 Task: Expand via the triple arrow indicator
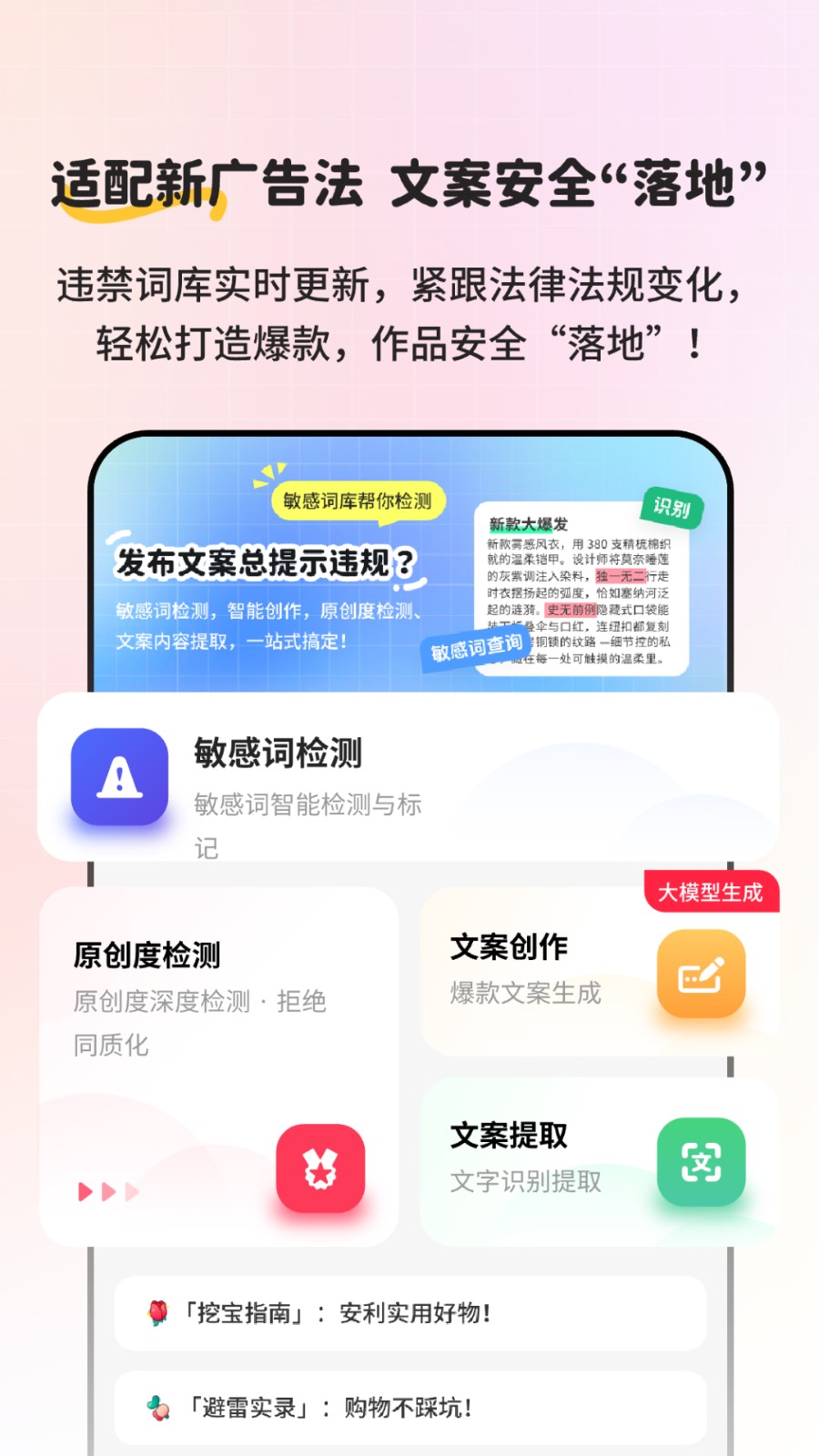click(107, 1189)
